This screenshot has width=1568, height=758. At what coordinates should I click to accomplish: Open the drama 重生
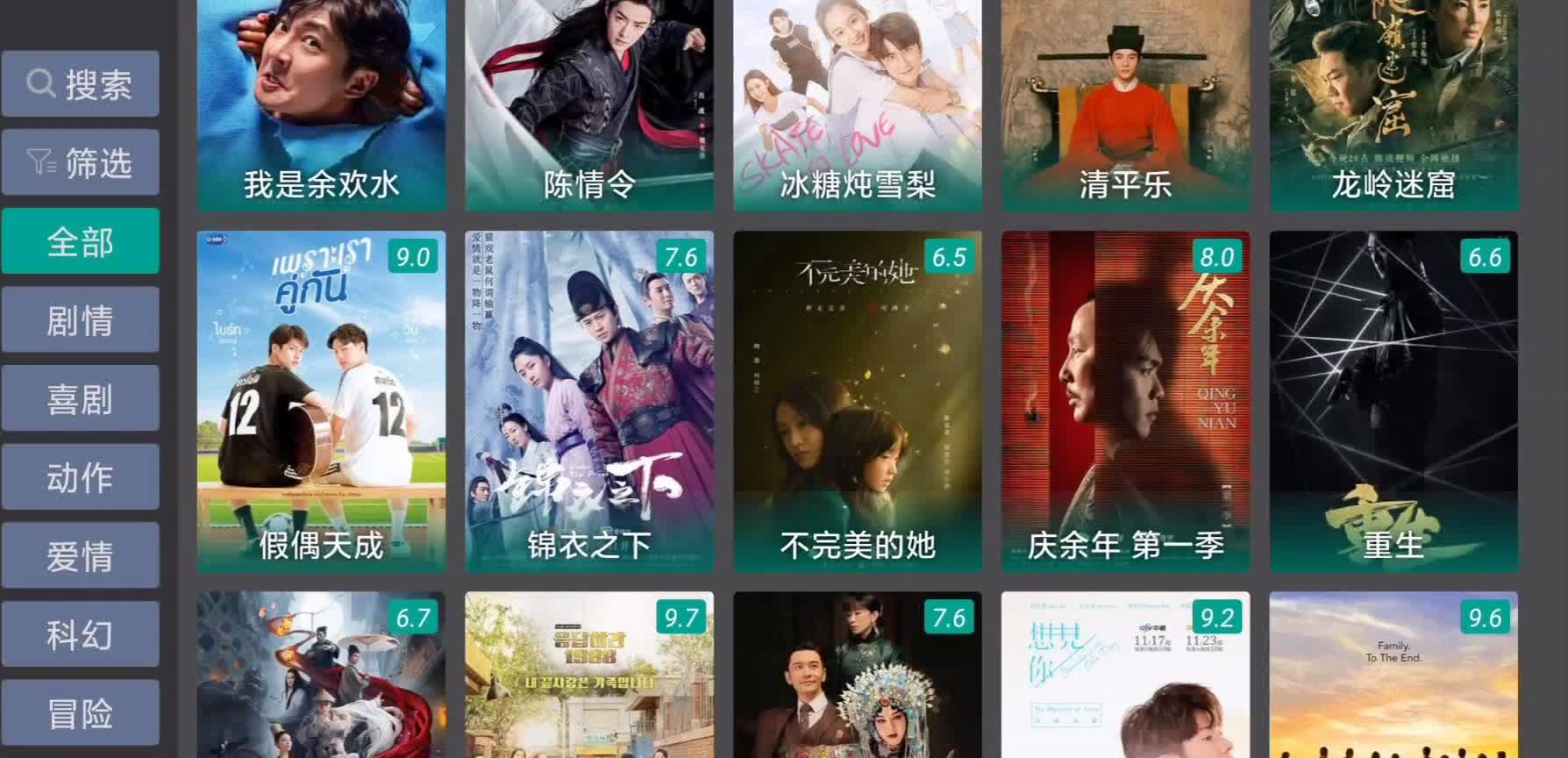[1393, 402]
